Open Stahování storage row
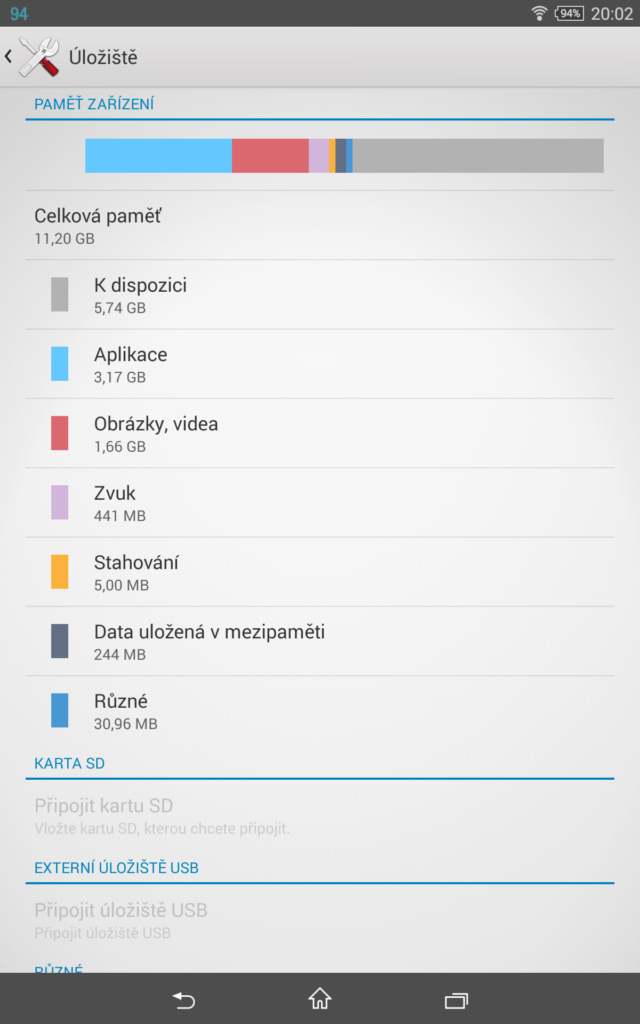The width and height of the screenshot is (640, 1024). pyautogui.click(x=320, y=572)
